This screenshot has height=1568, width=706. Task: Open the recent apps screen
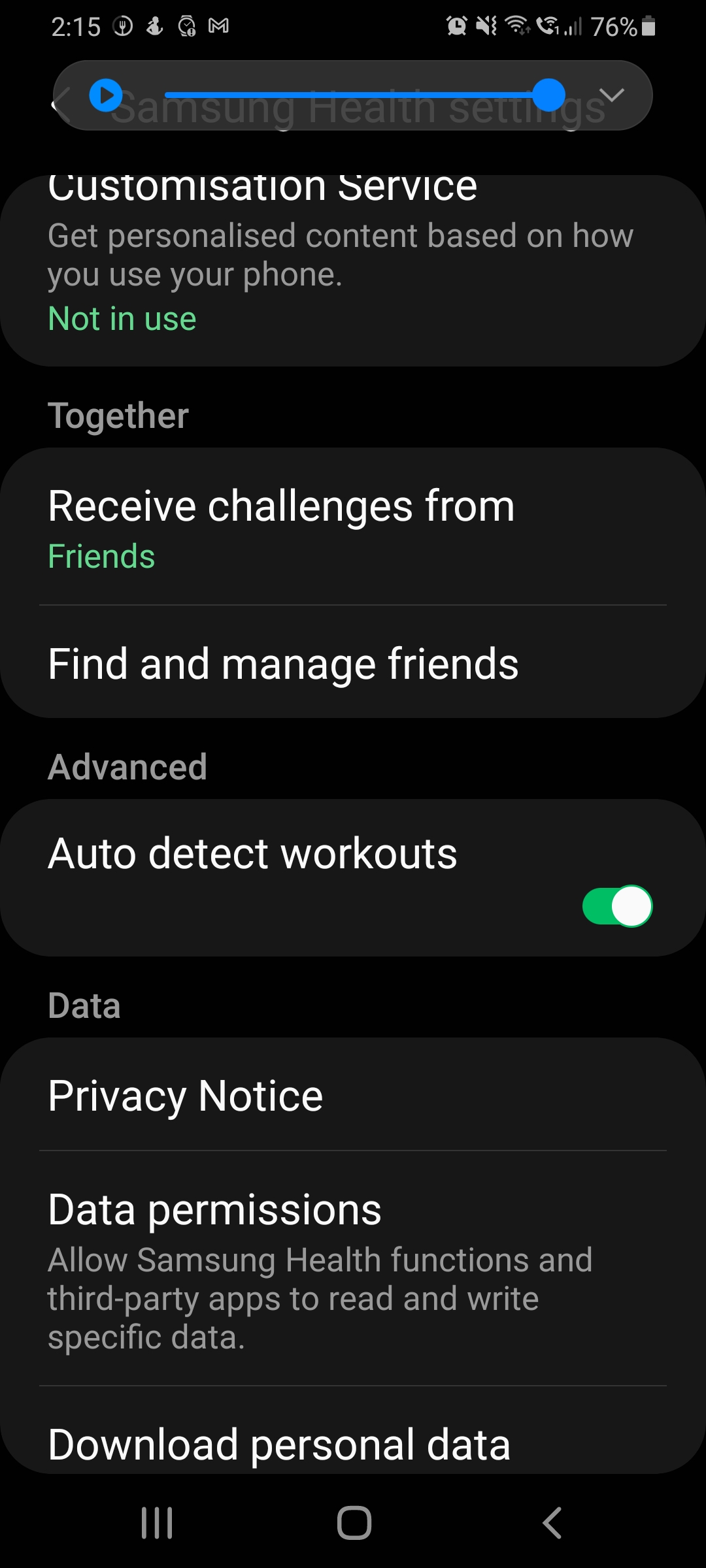tap(157, 1523)
